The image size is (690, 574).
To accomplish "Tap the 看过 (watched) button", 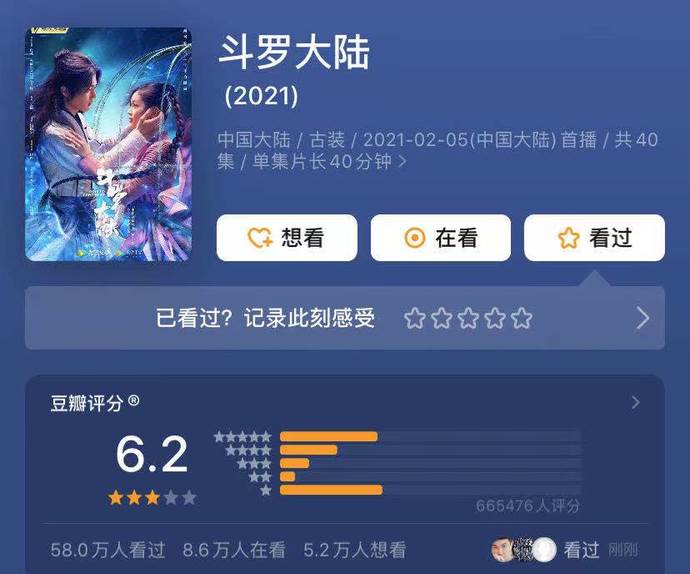I will click(594, 238).
